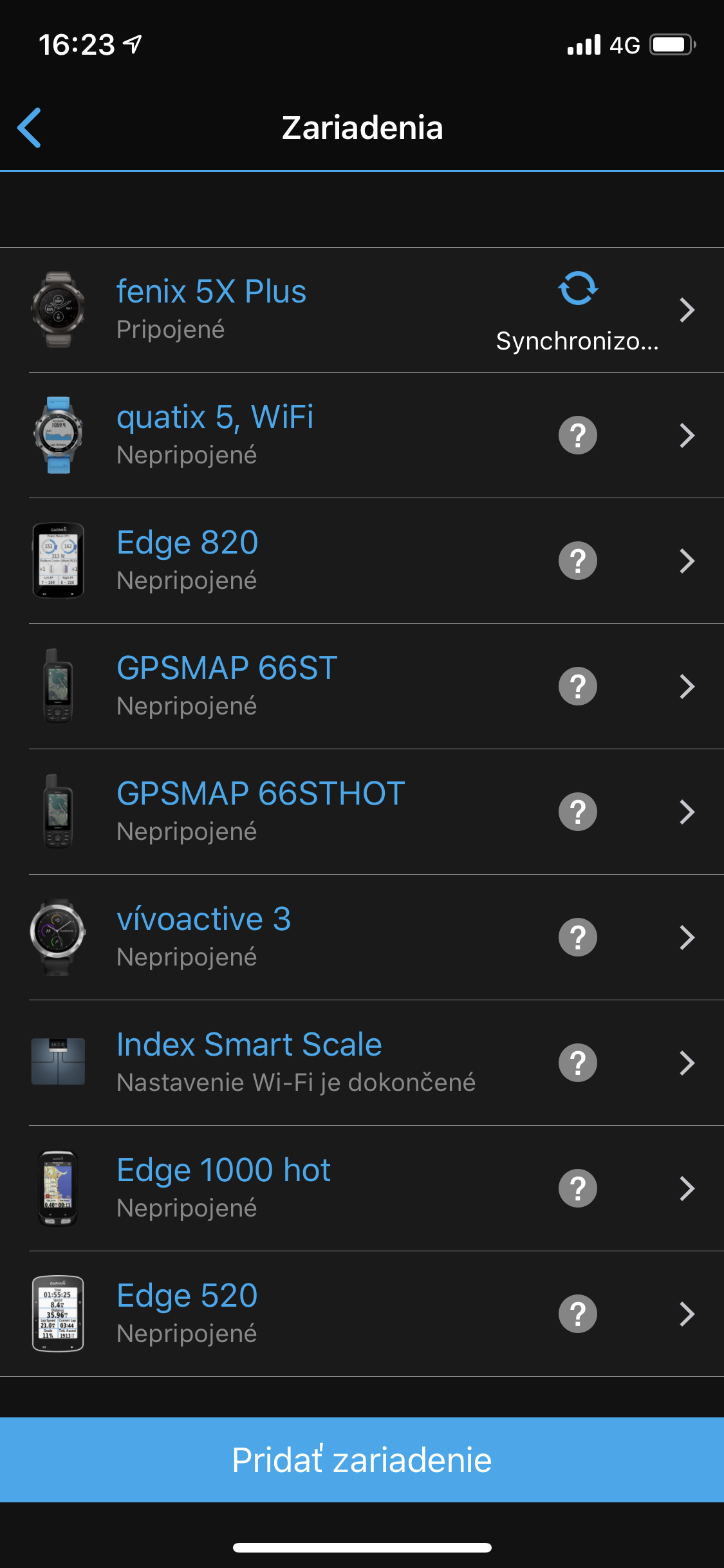Open quatix 5, WiFi device settings

[x=362, y=436]
